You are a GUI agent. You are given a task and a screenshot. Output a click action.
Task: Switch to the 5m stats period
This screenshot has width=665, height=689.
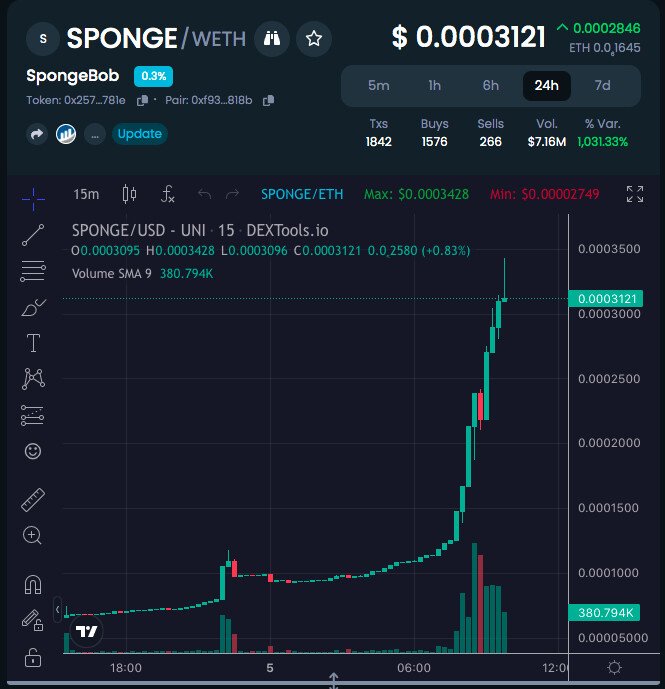coord(378,86)
